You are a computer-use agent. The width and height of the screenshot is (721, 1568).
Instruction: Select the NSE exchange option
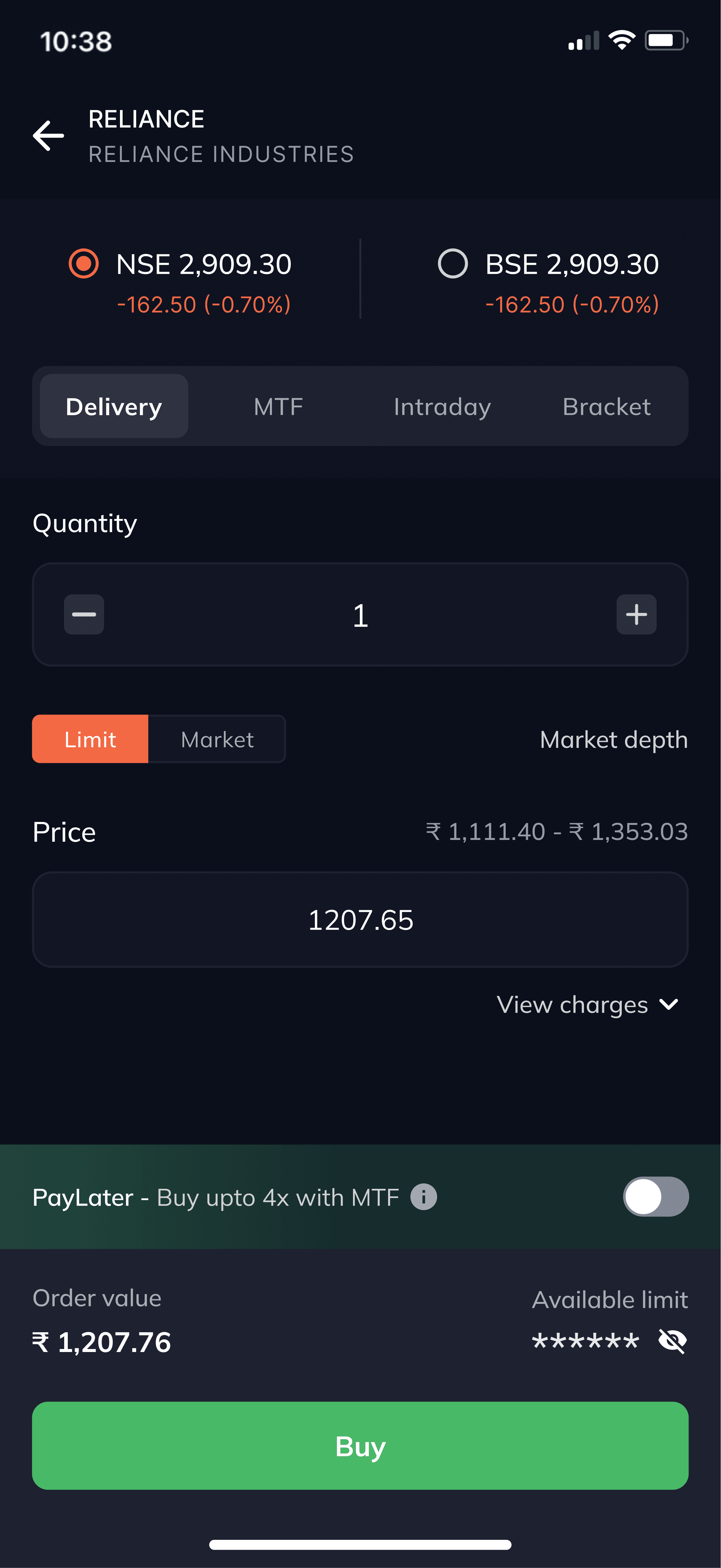click(83, 264)
